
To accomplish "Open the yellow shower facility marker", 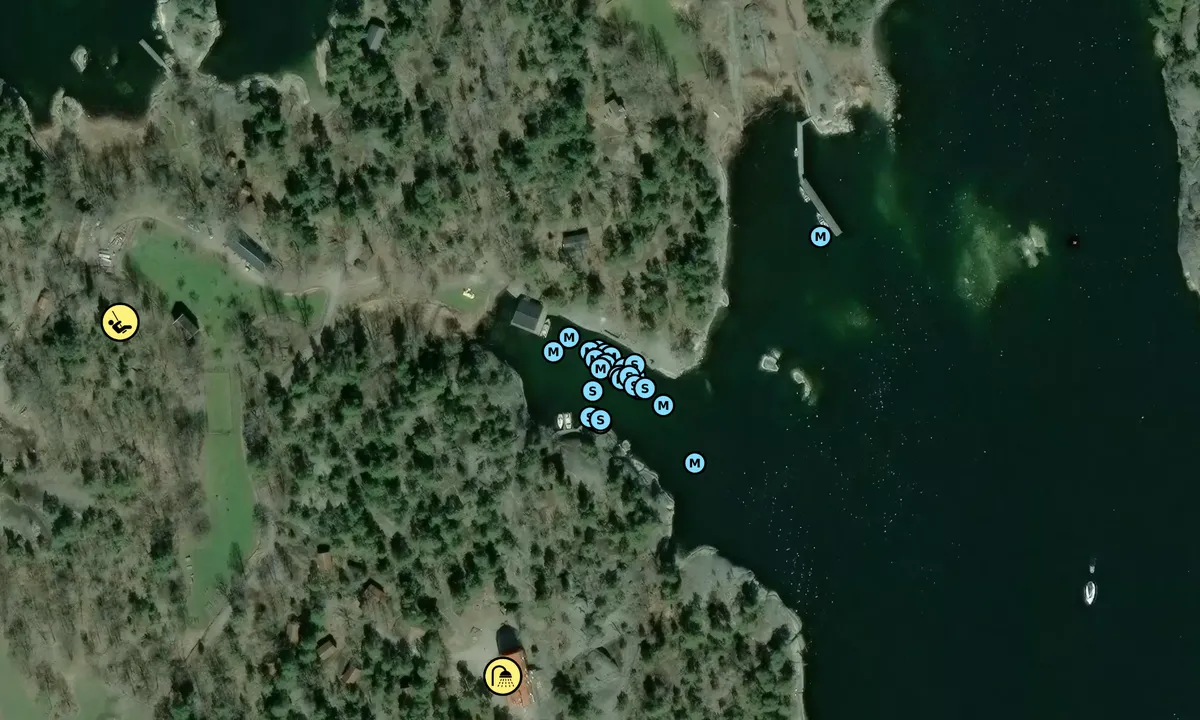I will click(502, 676).
